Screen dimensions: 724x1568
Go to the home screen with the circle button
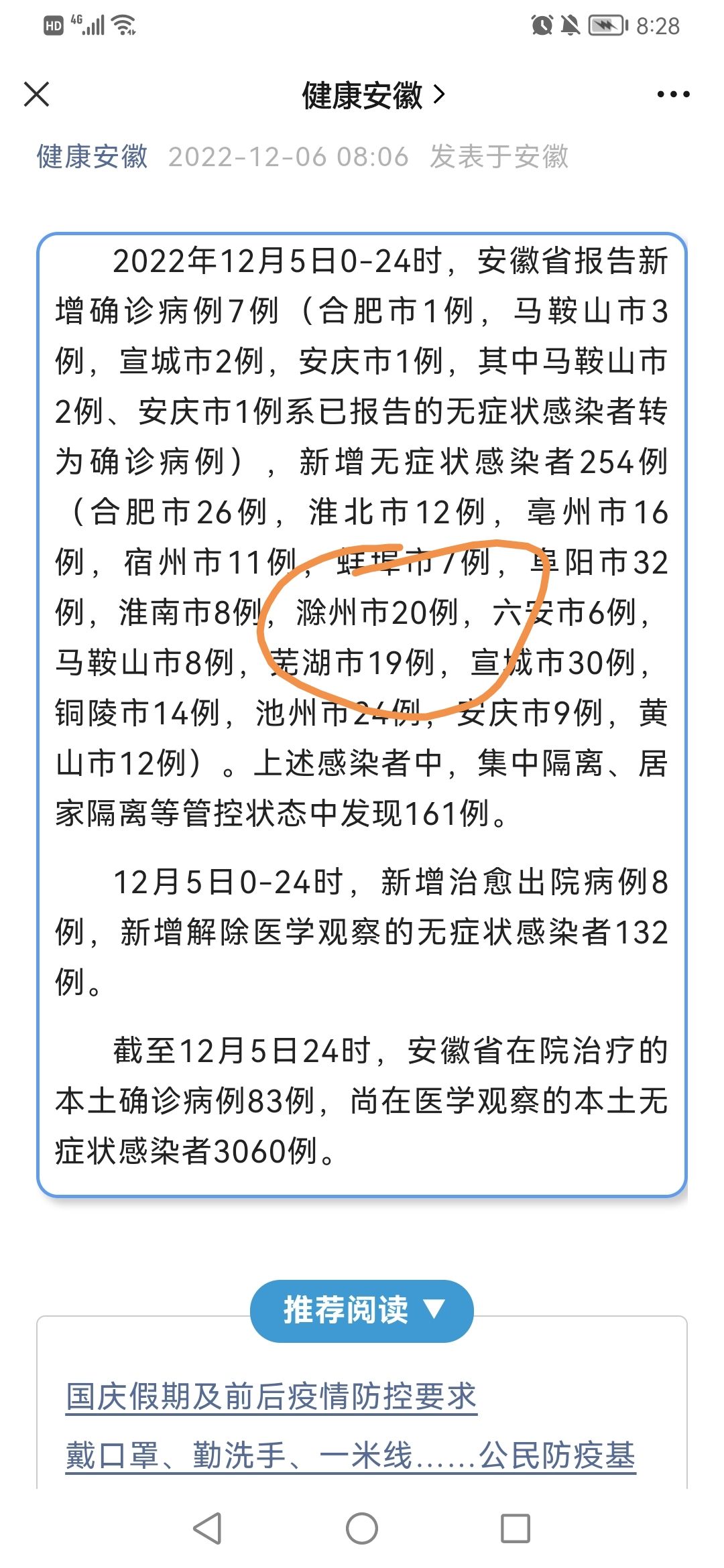(x=362, y=1528)
